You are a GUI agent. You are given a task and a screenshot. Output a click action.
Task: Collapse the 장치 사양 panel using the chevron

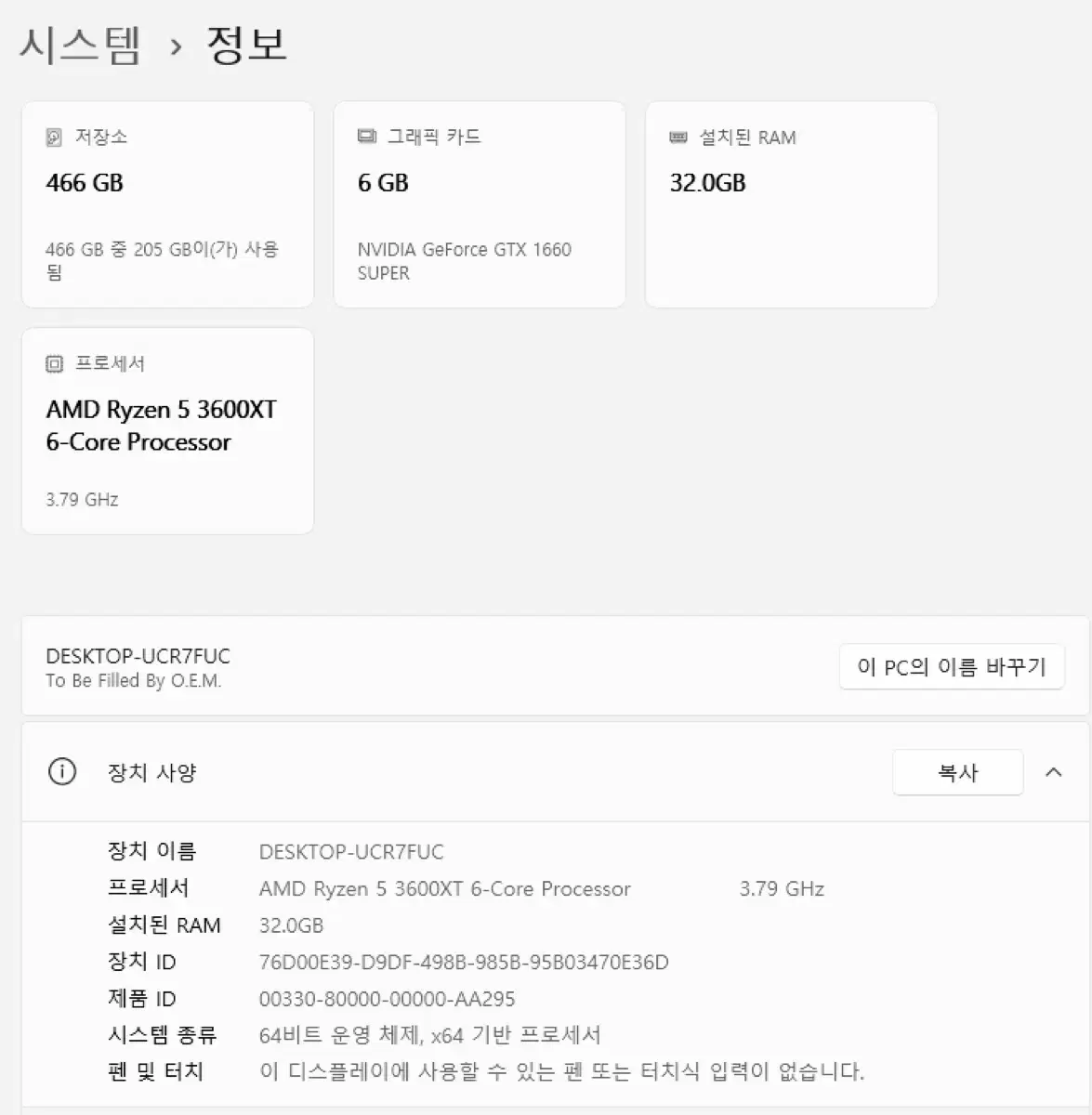tap(1054, 772)
